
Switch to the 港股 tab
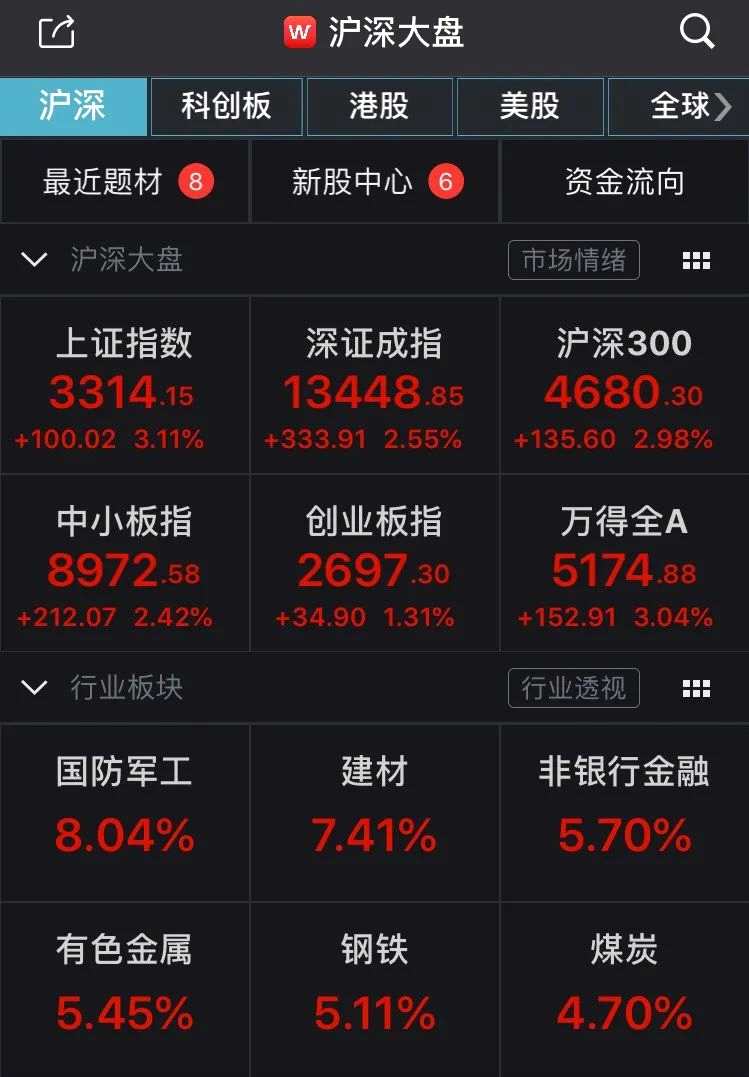point(379,106)
